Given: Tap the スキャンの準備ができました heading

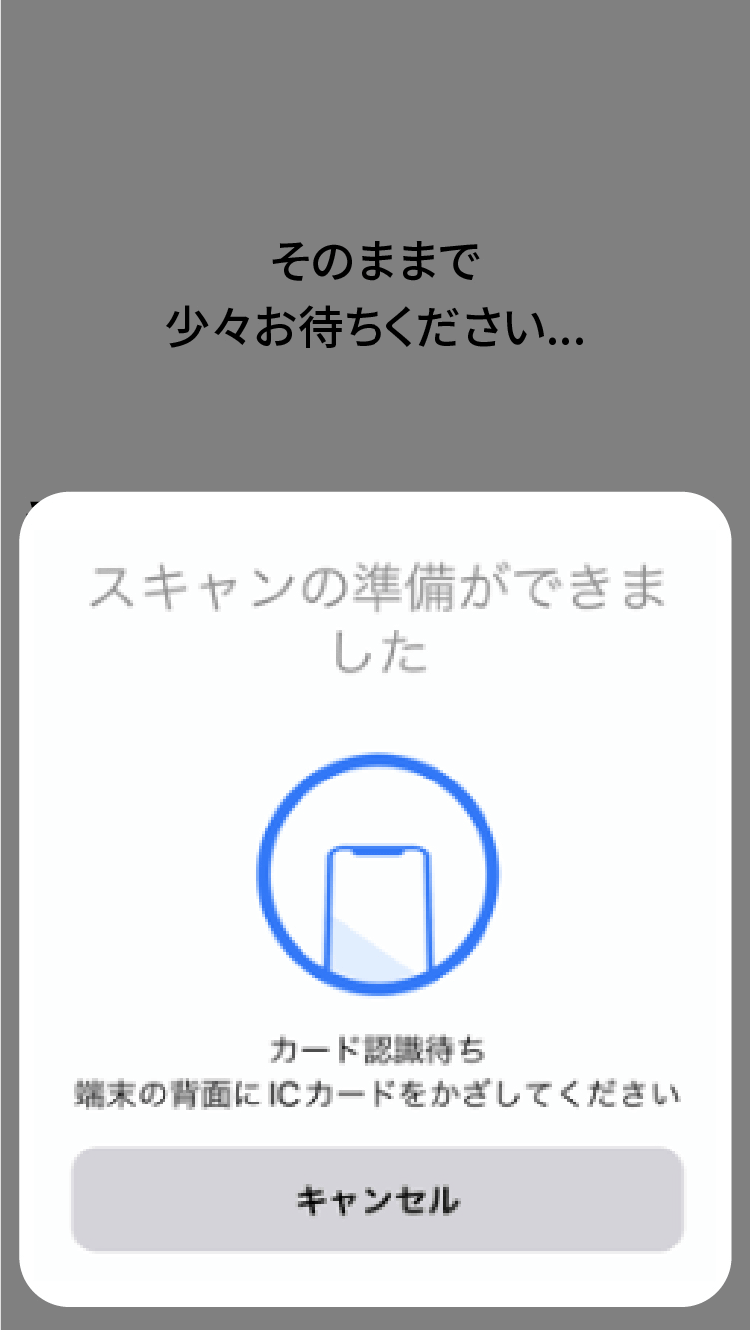Looking at the screenshot, I should click(375, 615).
